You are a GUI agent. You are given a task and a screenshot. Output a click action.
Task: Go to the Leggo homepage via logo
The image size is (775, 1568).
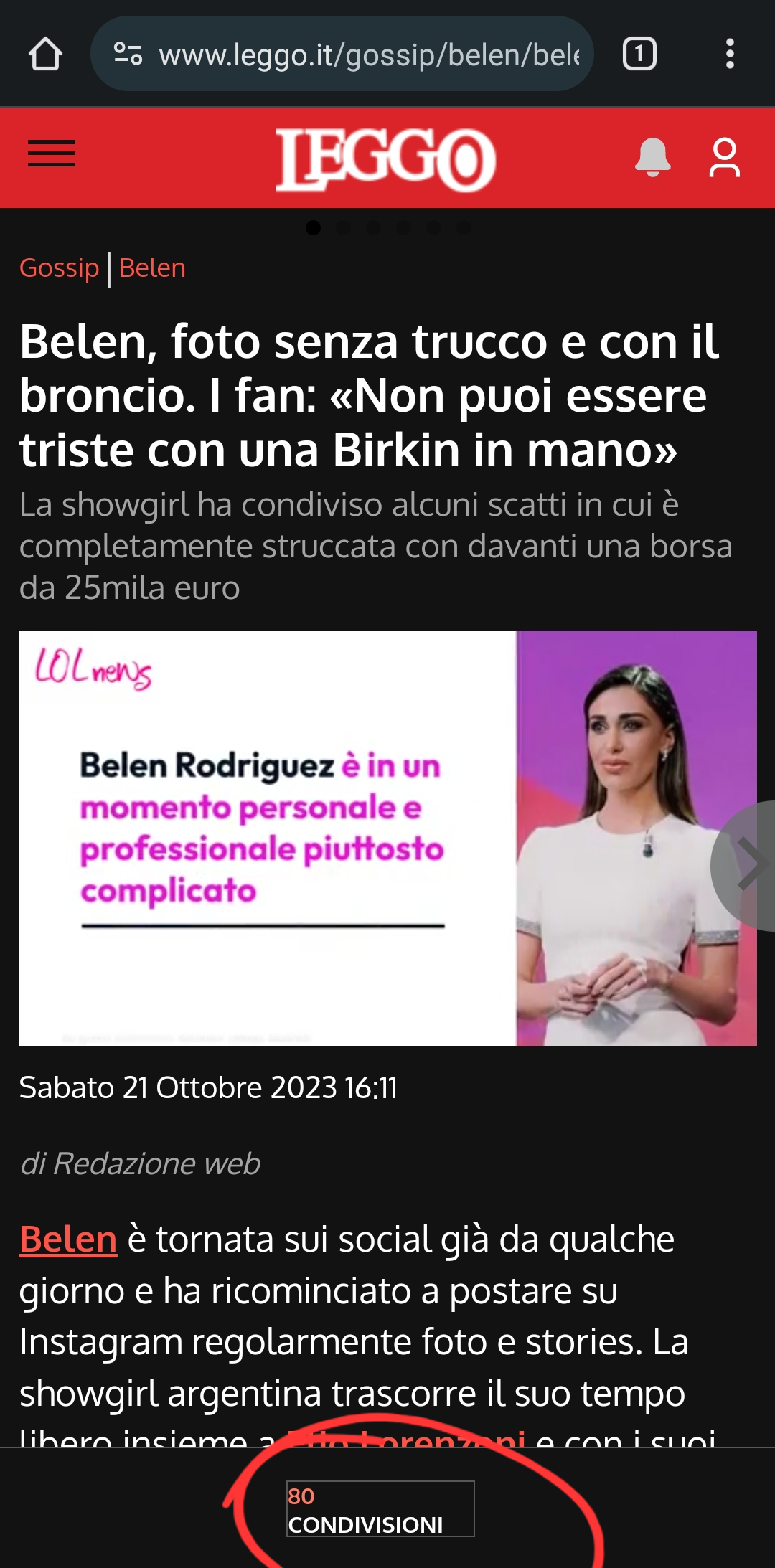tap(385, 159)
